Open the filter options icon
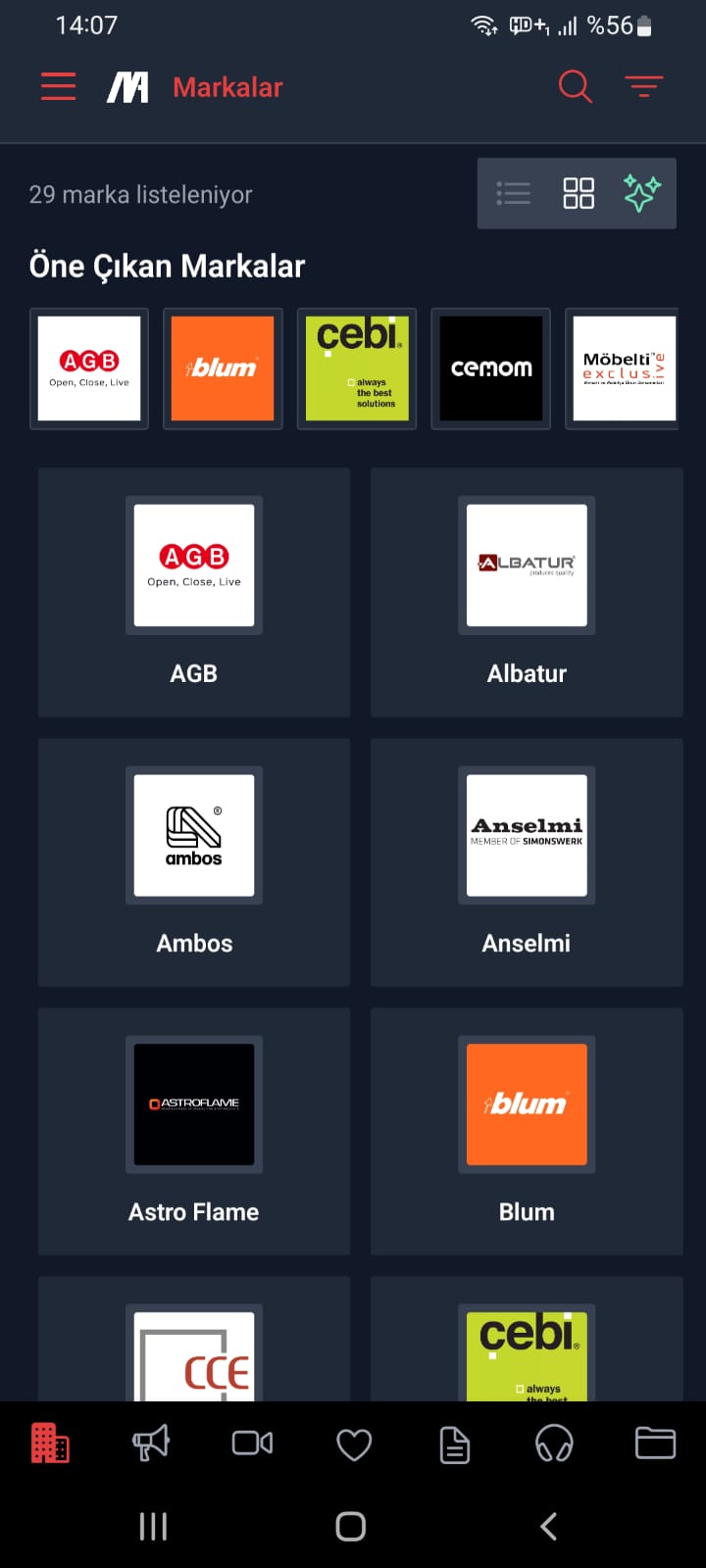The image size is (706, 1568). (644, 87)
